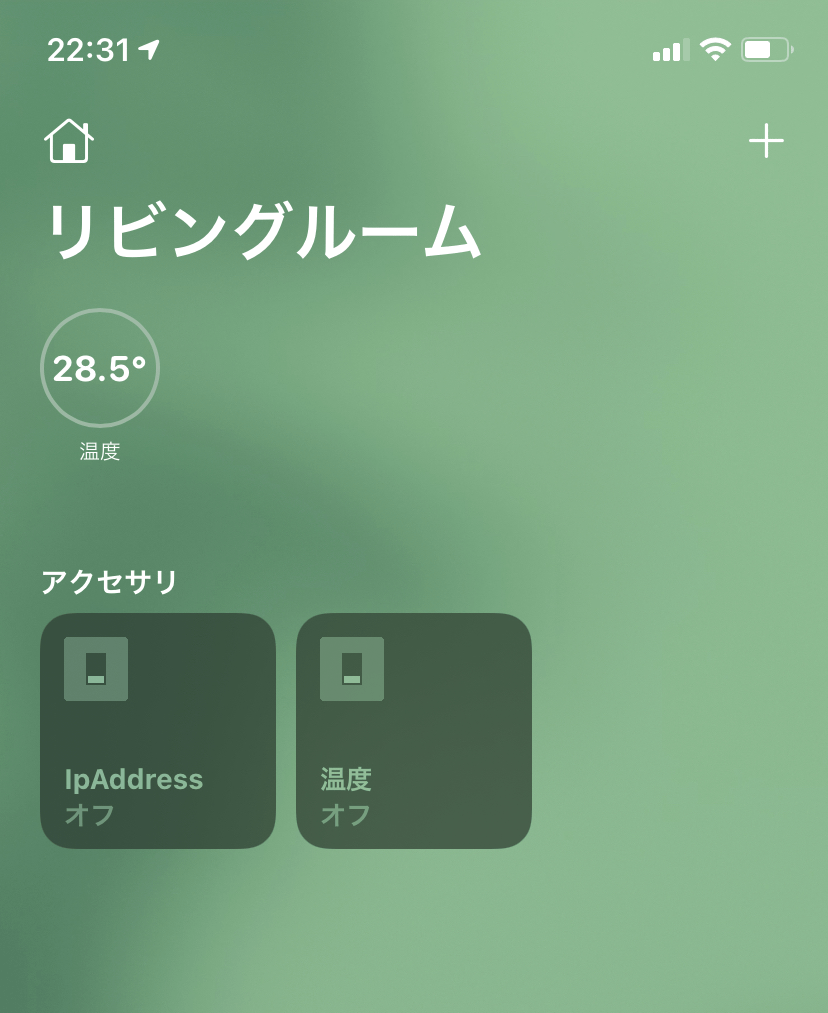
Task: Open the home selector house icon
Action: coord(69,141)
